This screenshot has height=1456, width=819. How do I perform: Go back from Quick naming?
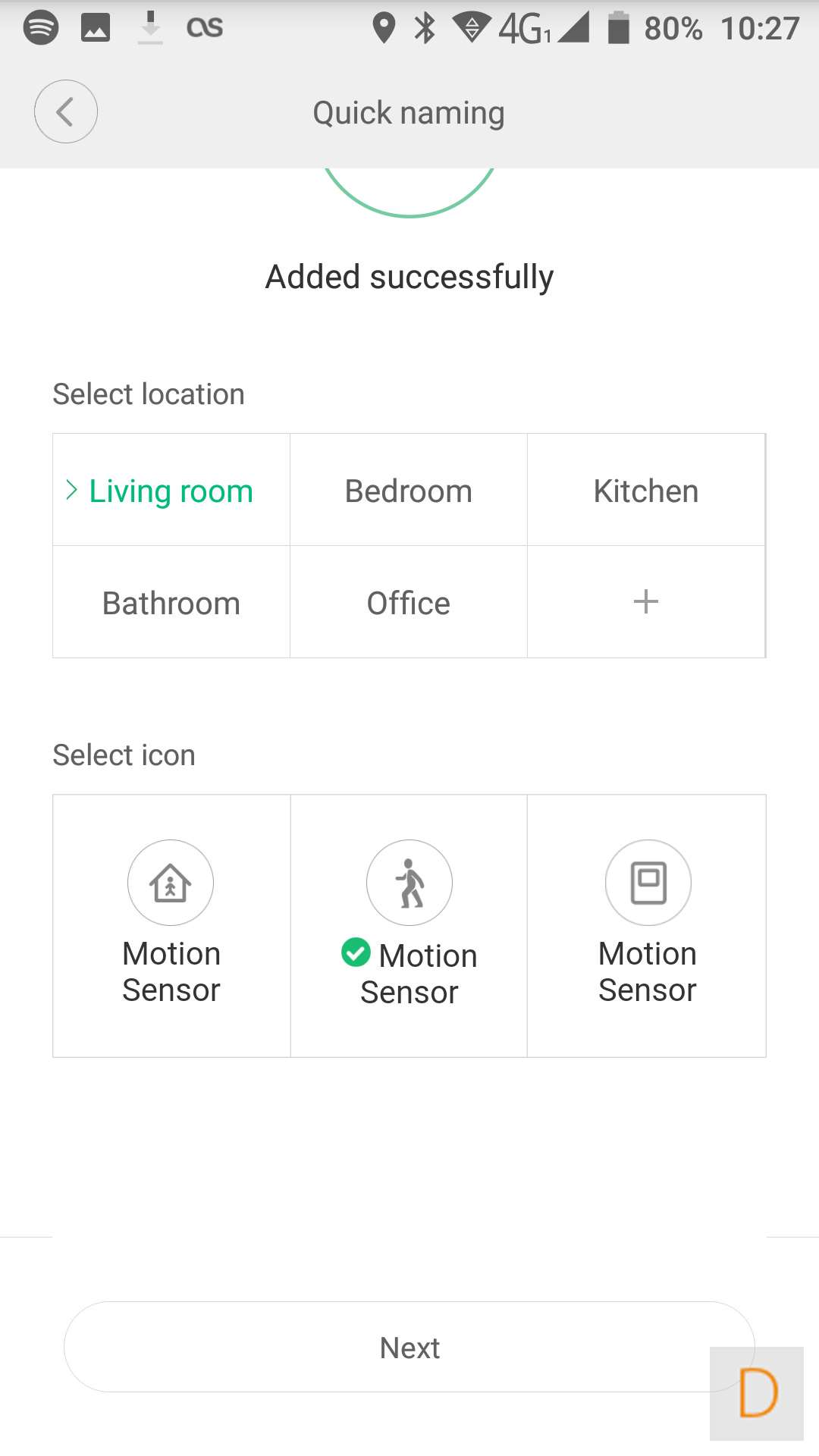(x=66, y=111)
